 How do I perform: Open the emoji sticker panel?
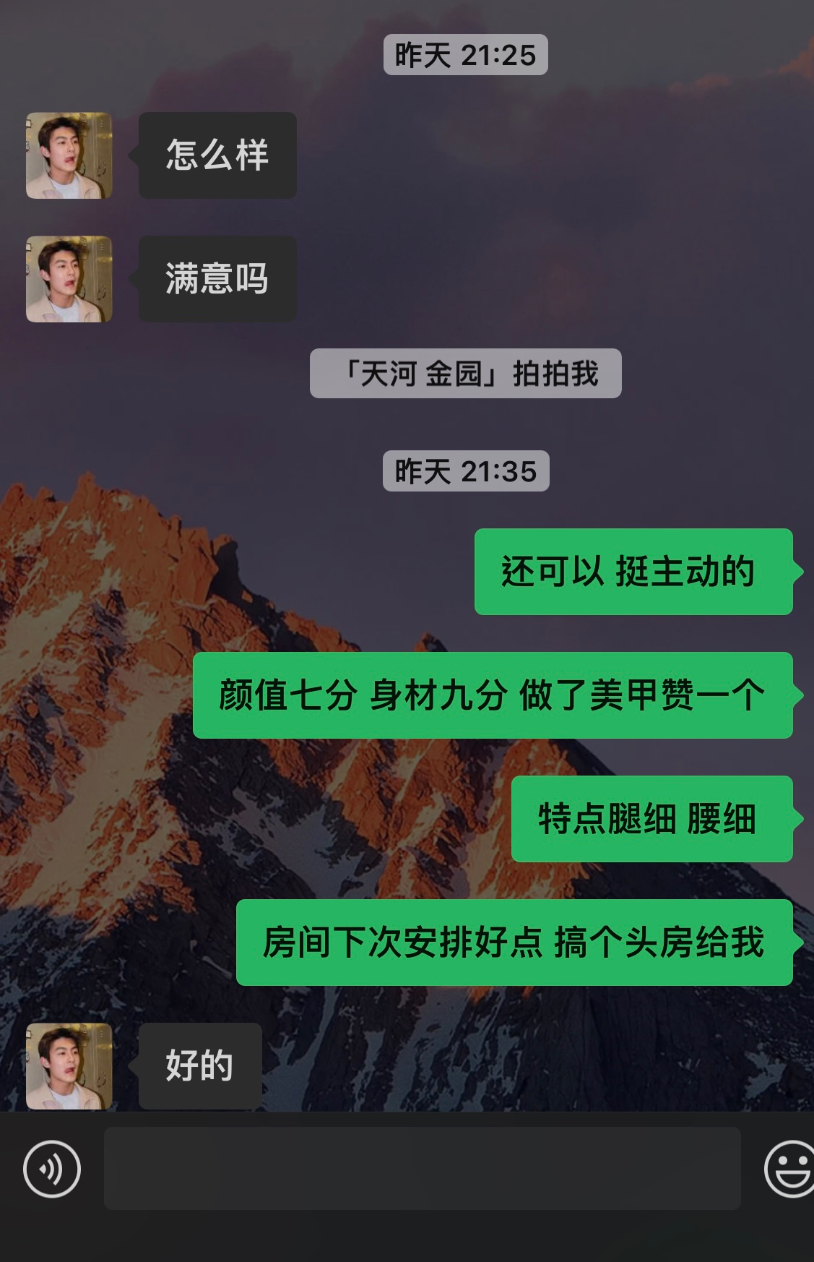[791, 1168]
